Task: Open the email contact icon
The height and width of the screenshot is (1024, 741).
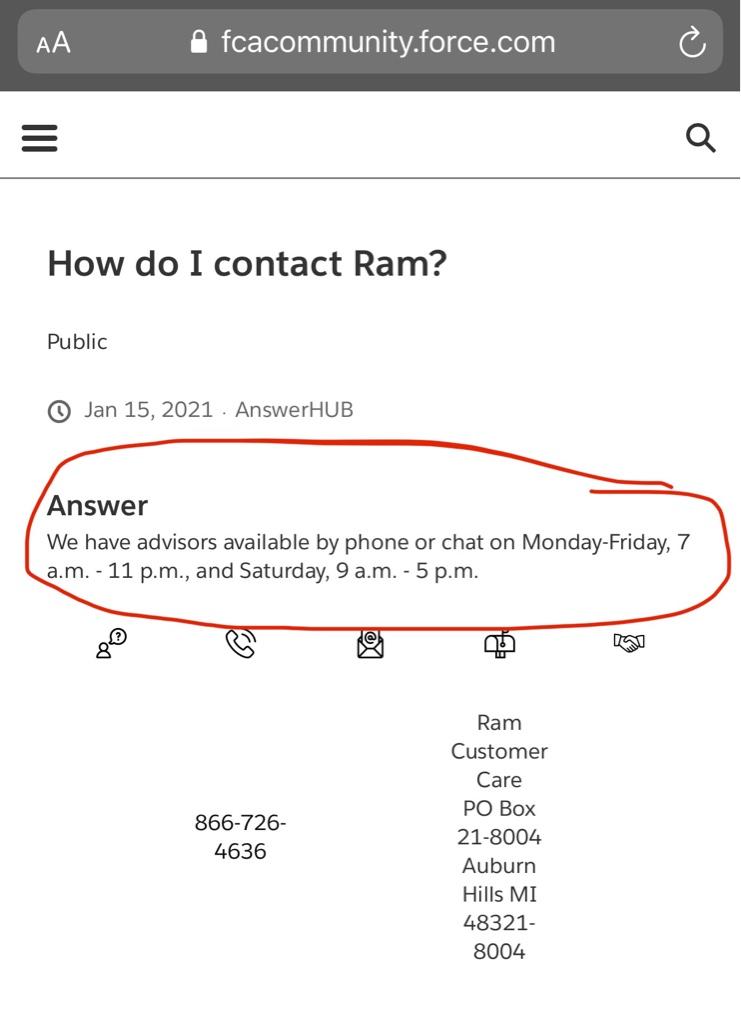Action: click(370, 644)
